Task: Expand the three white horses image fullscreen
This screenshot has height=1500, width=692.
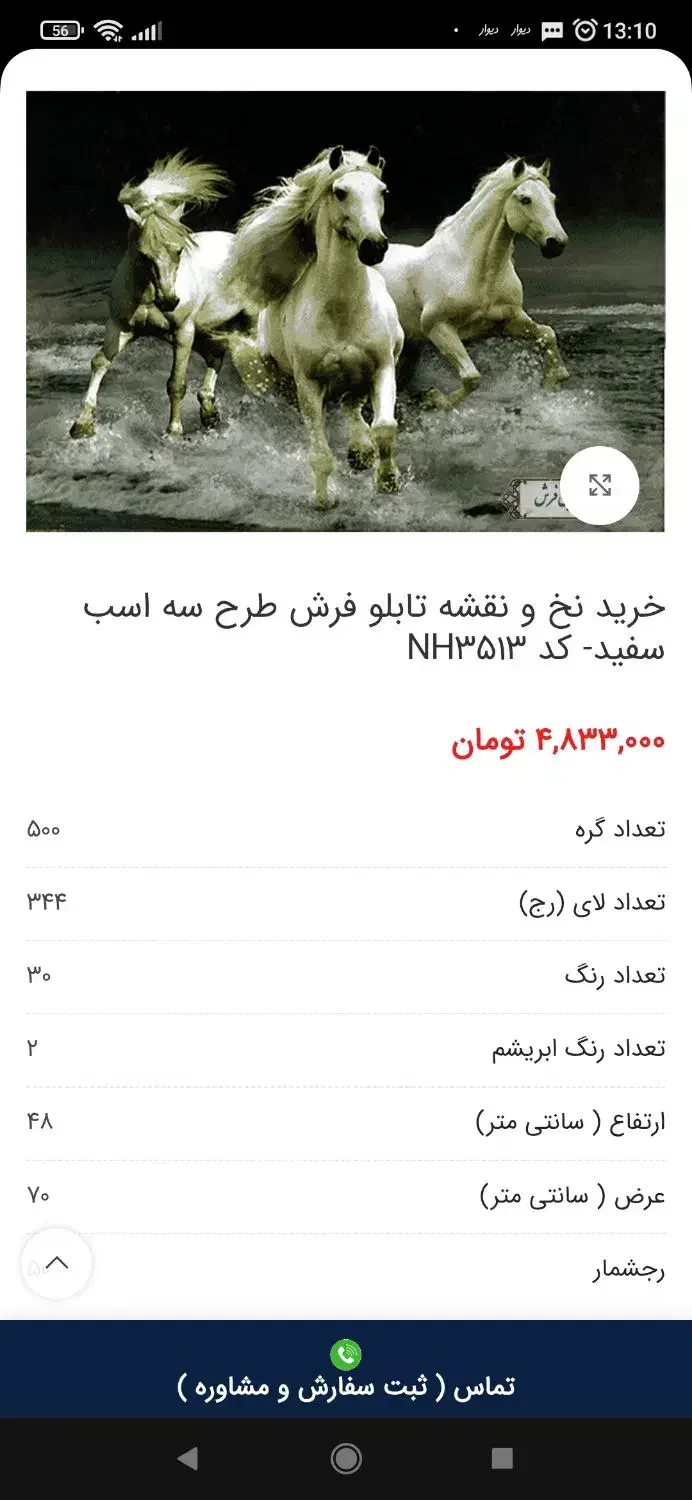Action: (x=599, y=486)
